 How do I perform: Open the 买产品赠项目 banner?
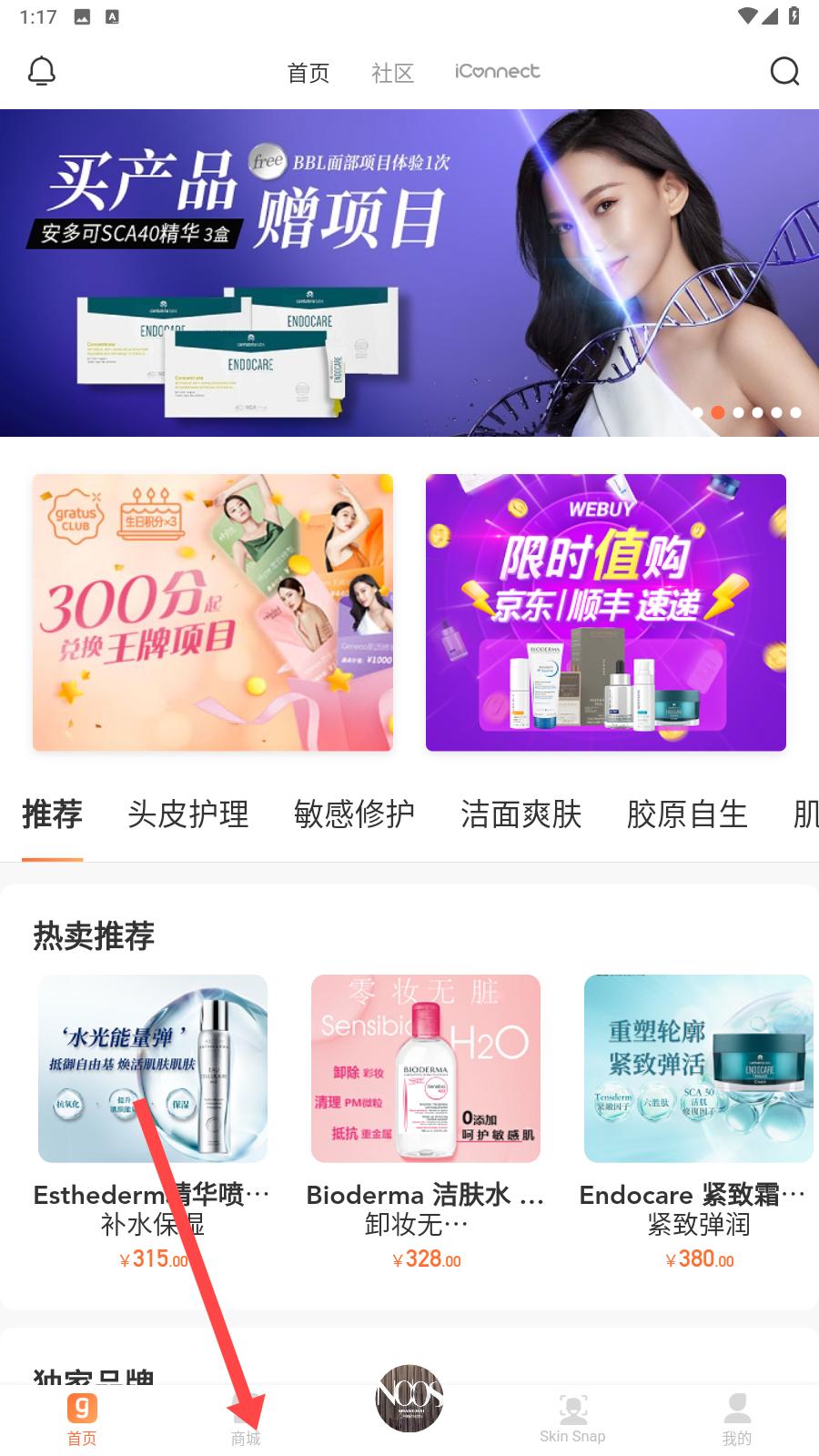click(x=409, y=273)
